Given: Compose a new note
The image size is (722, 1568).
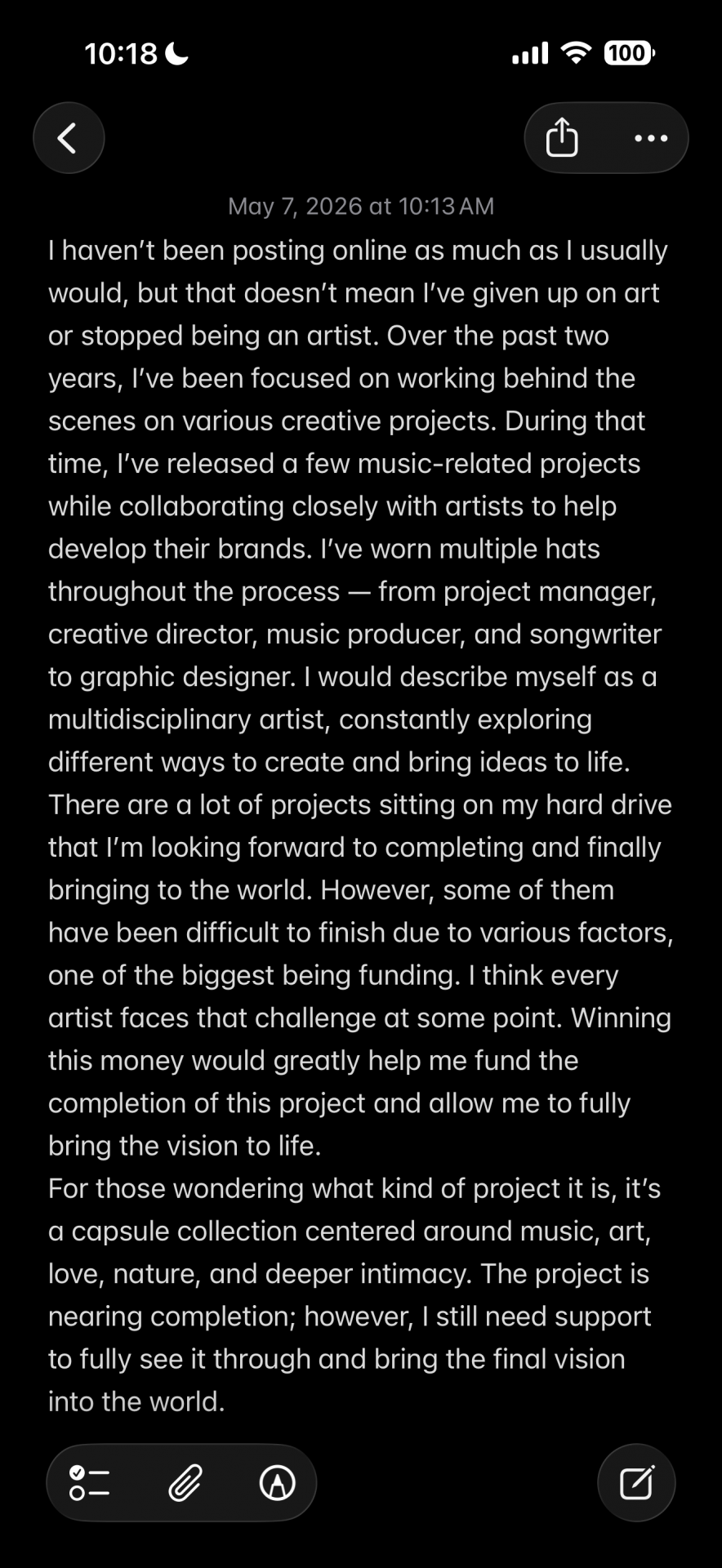Looking at the screenshot, I should point(636,1483).
